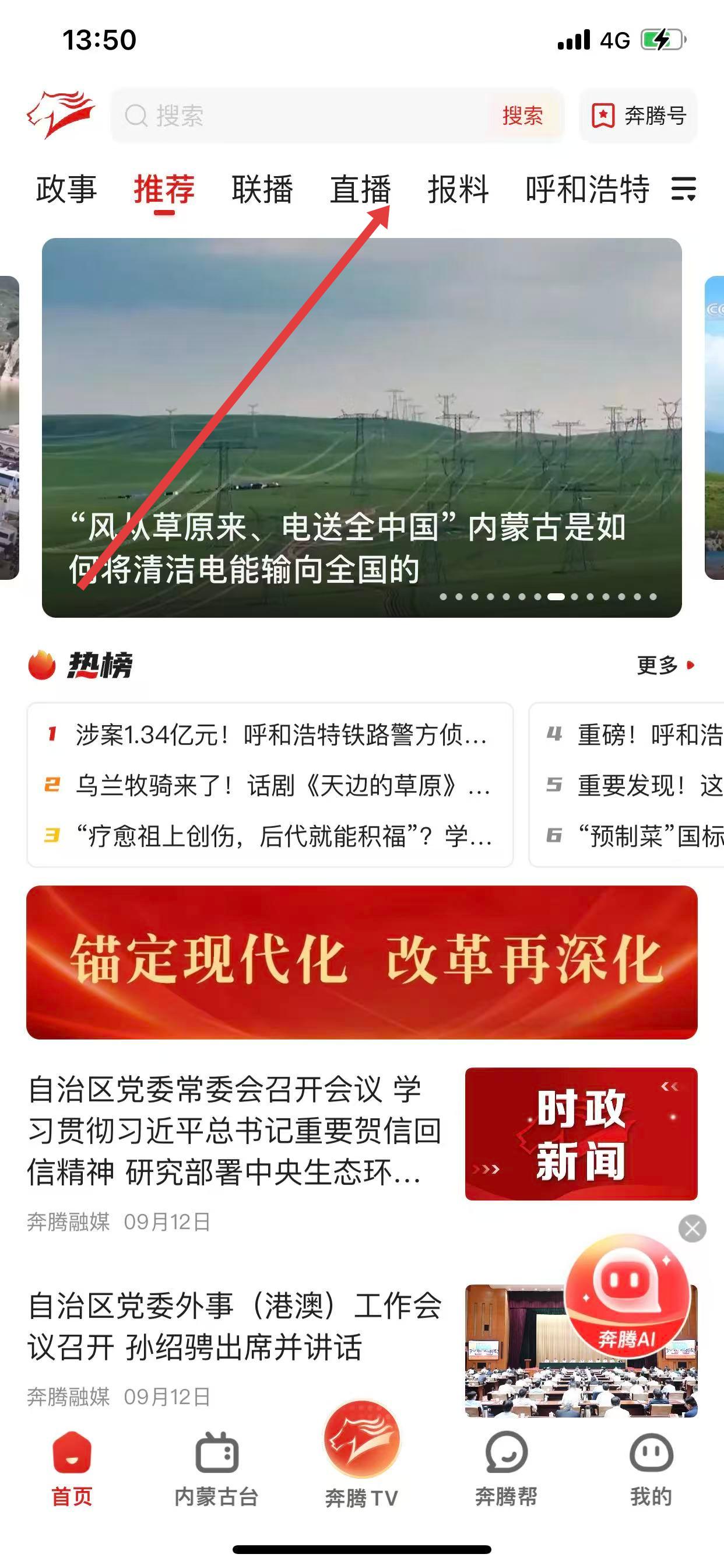Dismiss the floating 奔腾AI bubble
The height and width of the screenshot is (1568, 724).
(x=693, y=1228)
